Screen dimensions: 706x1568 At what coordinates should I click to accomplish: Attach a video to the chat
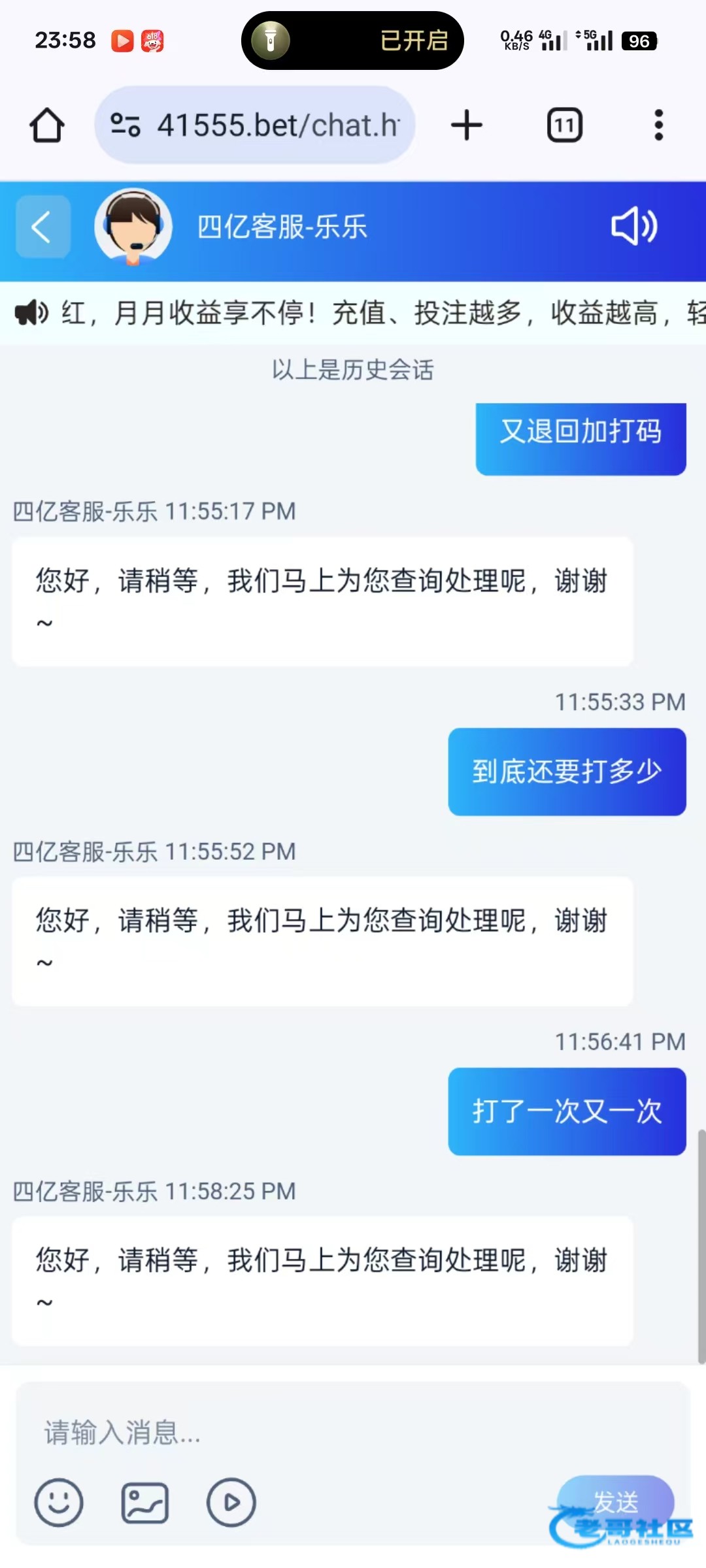231,1502
